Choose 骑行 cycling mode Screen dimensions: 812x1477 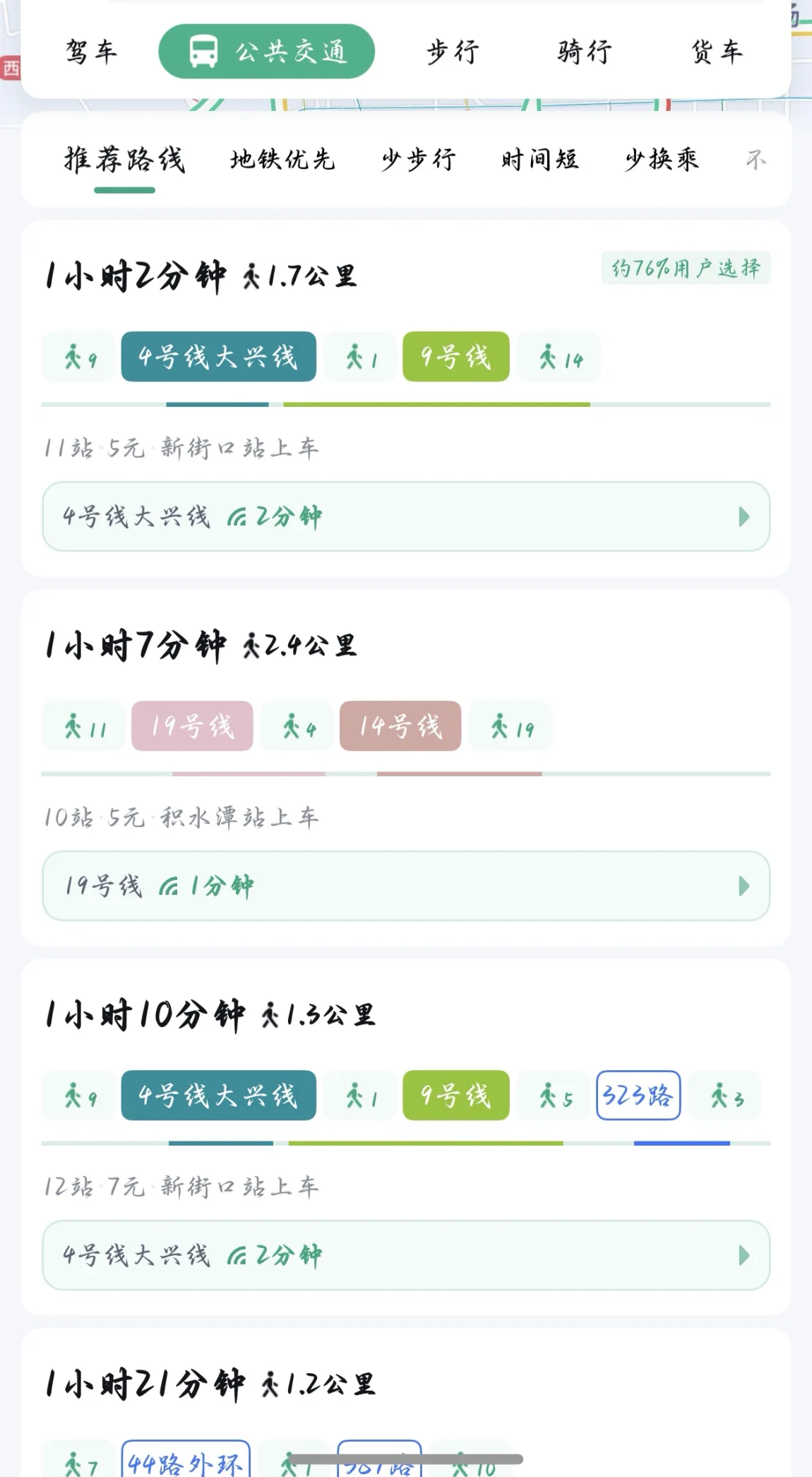point(584,52)
